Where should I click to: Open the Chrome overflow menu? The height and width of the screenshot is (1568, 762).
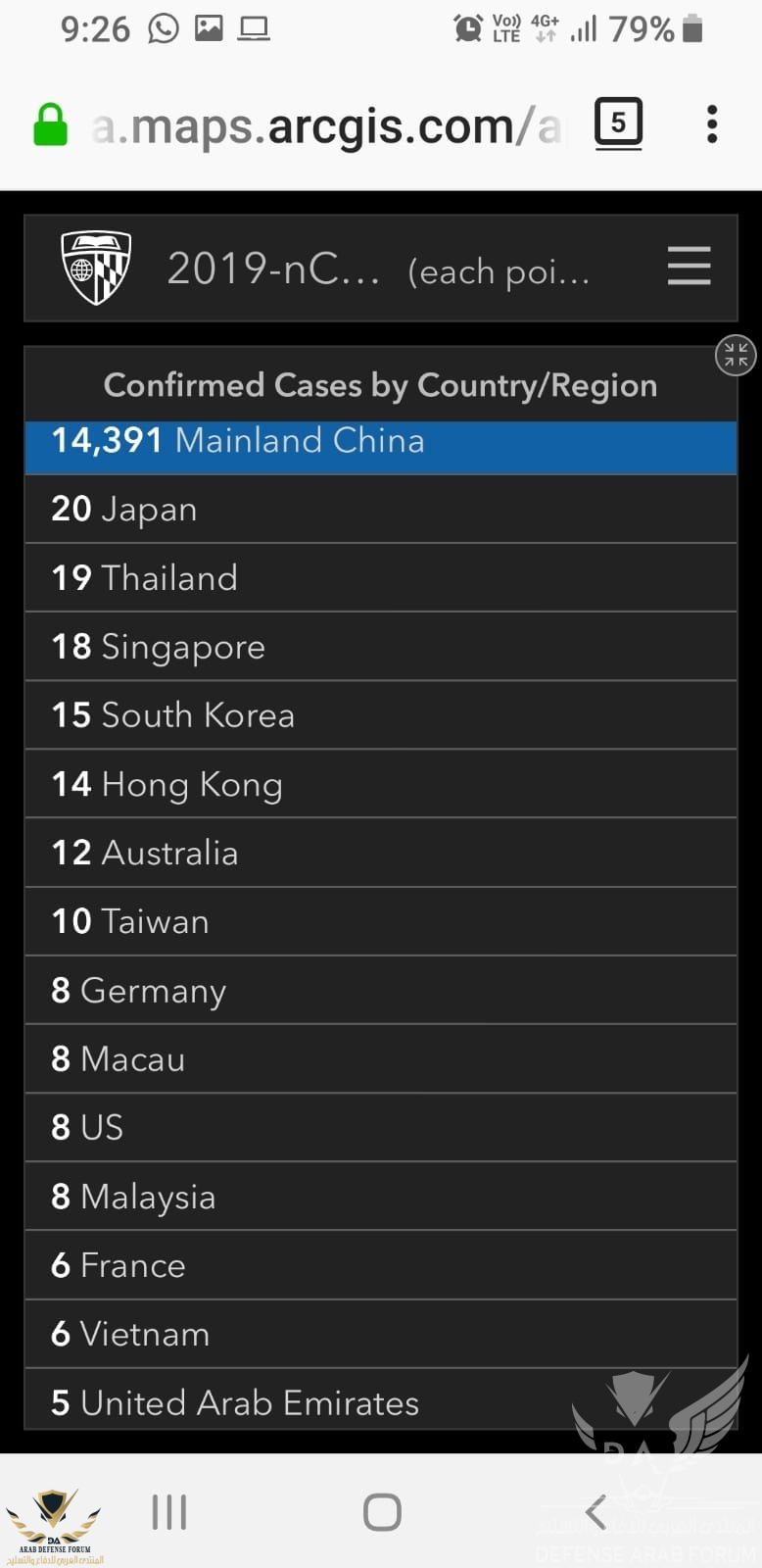712,124
